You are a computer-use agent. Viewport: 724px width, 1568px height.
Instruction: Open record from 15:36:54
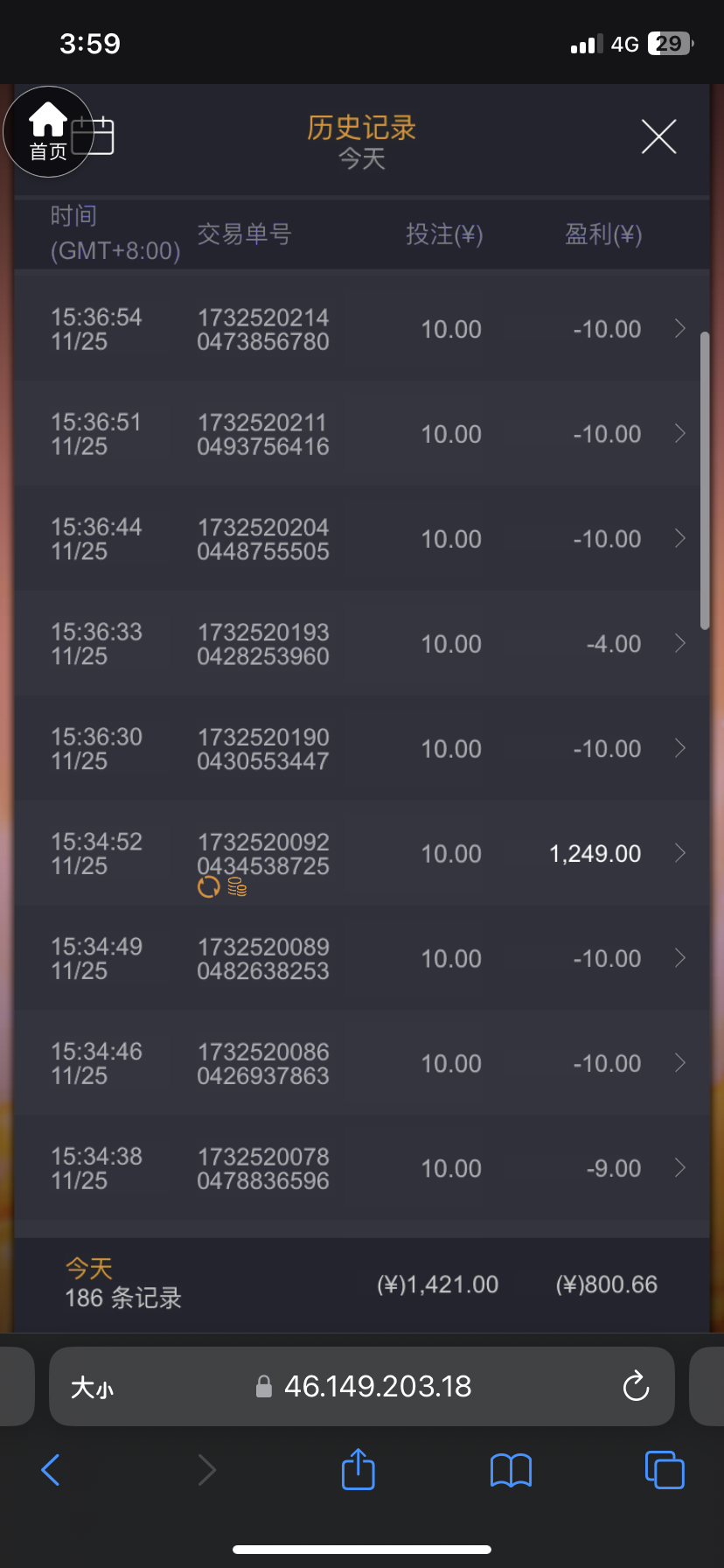pyautogui.click(x=362, y=329)
